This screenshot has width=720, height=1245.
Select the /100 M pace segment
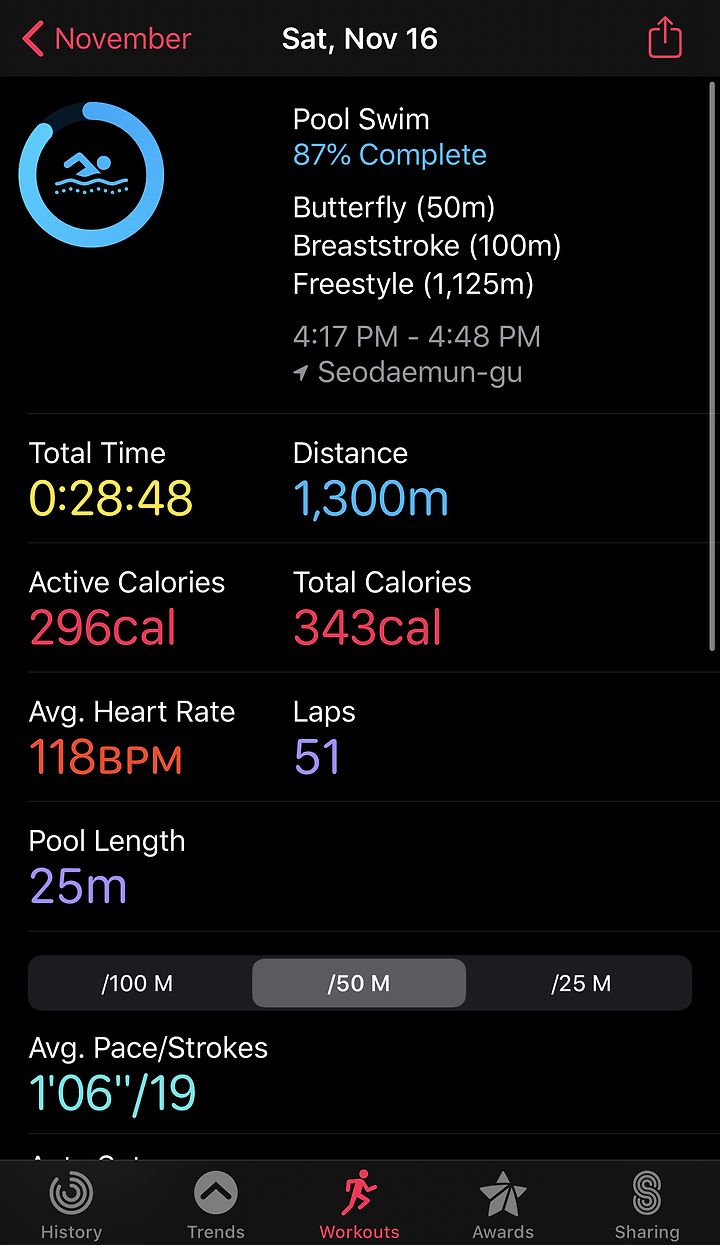click(x=139, y=983)
